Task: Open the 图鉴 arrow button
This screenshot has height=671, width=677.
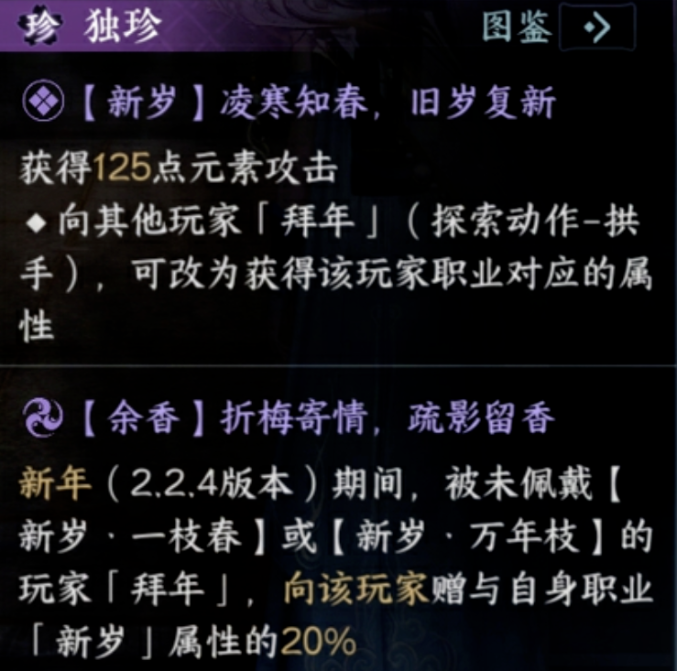Action: click(x=597, y=28)
